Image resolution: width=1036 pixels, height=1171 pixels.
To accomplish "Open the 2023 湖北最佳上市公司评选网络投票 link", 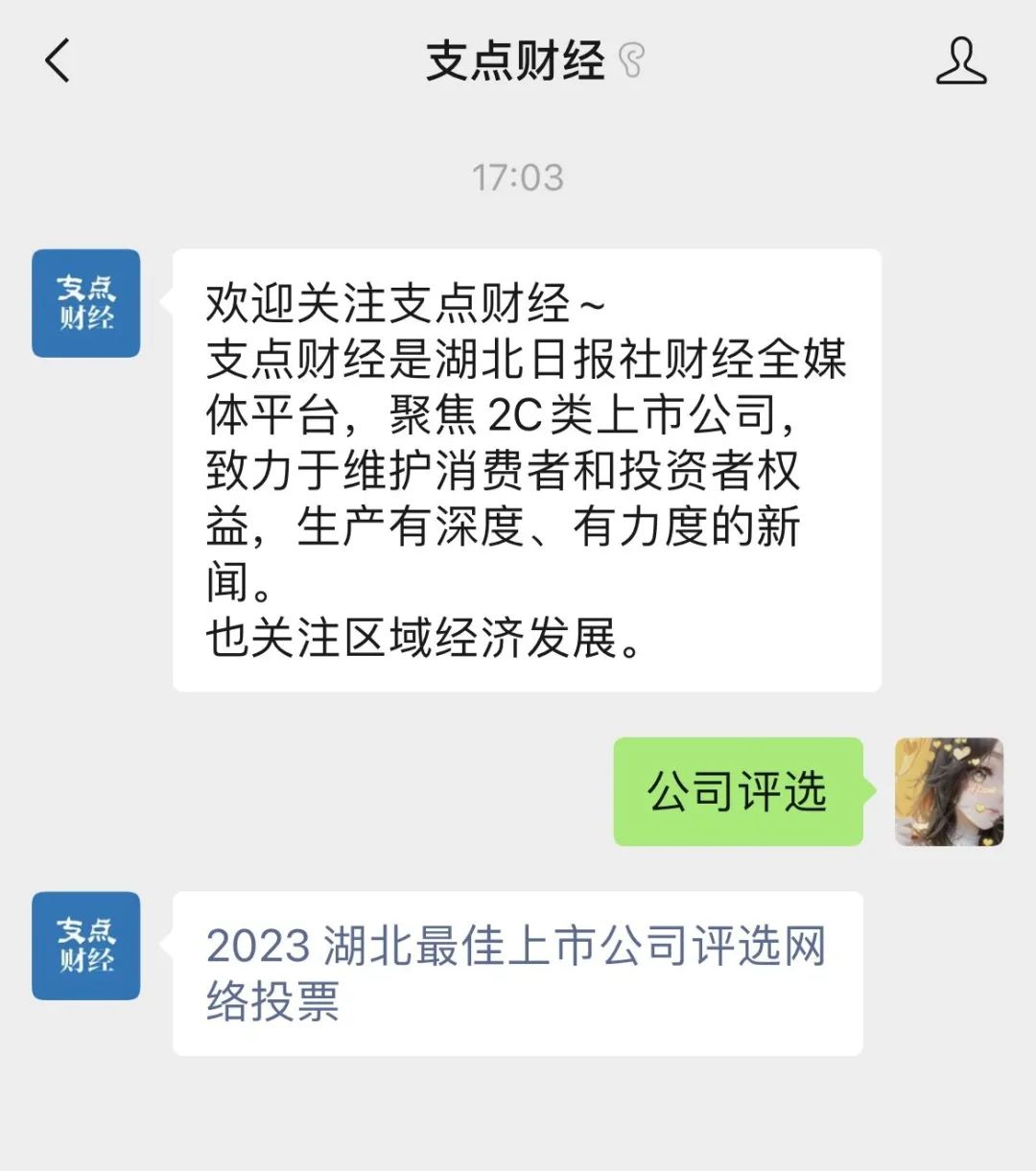I will coord(516,972).
